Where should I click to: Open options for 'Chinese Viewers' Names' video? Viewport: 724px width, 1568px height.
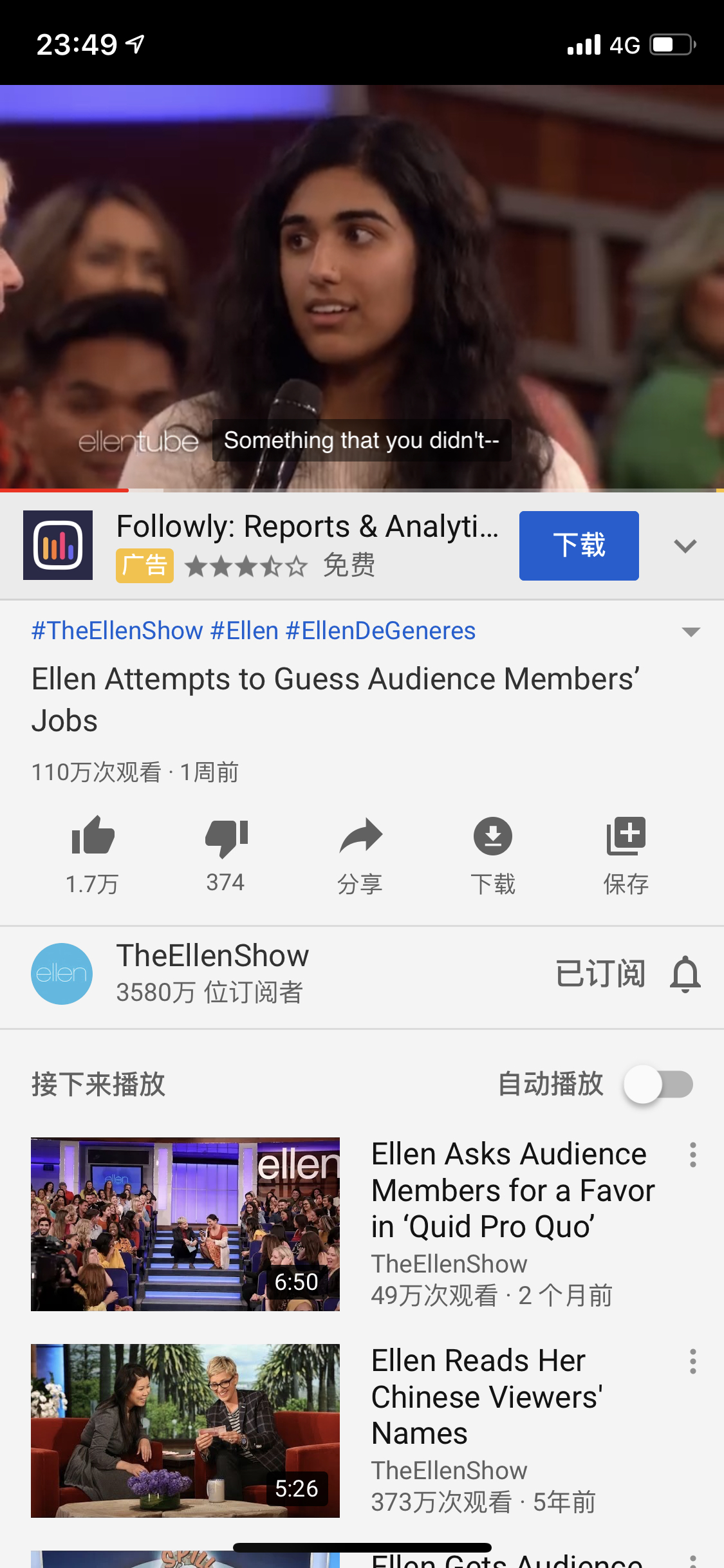coord(692,1361)
